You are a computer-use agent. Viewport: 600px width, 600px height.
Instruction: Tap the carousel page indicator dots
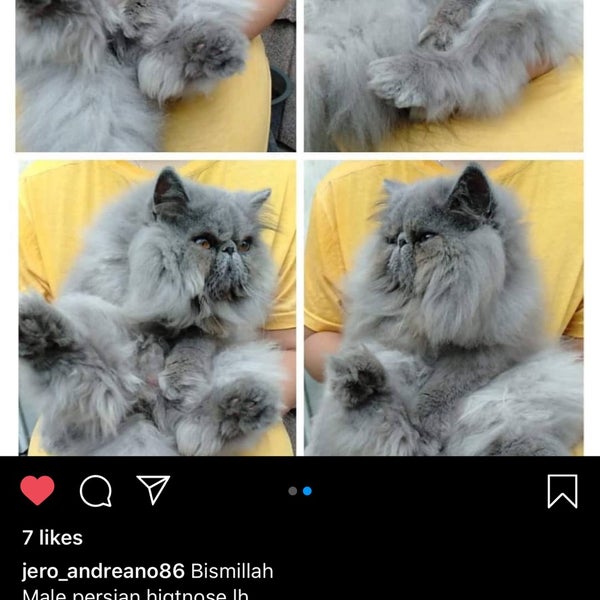[300, 491]
